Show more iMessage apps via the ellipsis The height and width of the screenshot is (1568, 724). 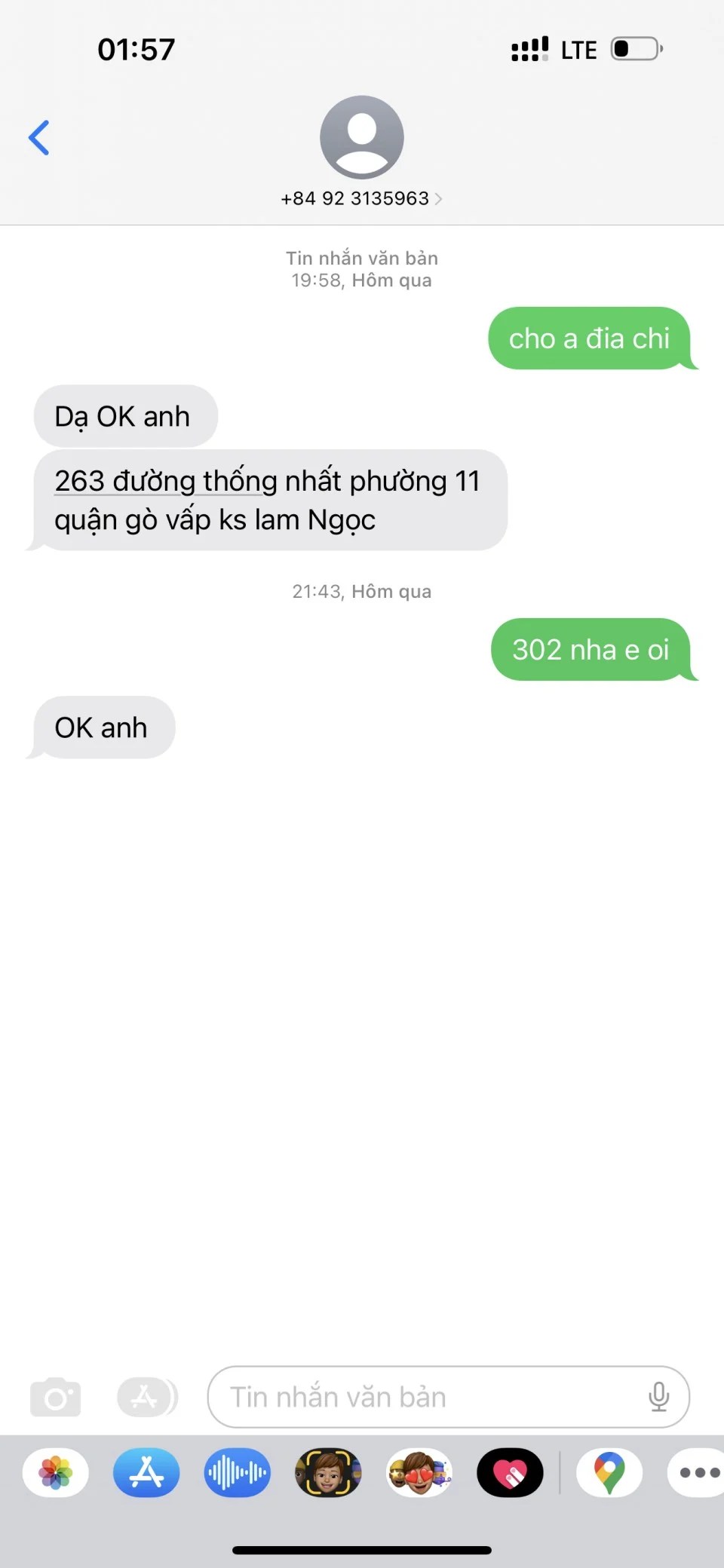698,1472
